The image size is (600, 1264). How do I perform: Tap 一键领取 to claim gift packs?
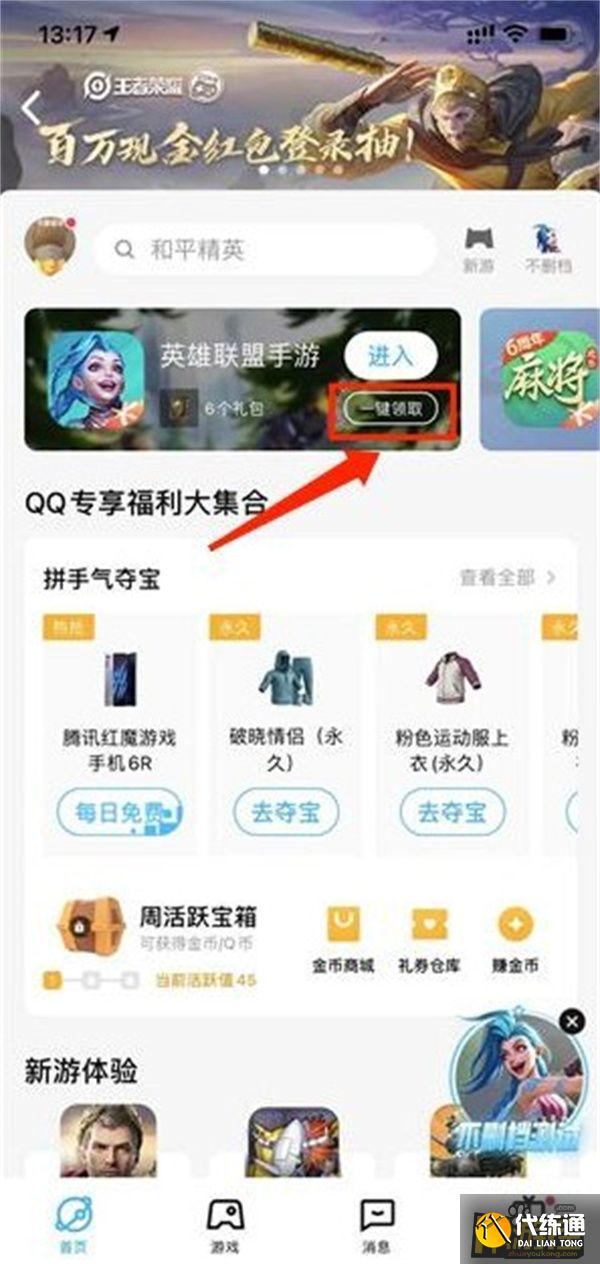[390, 409]
